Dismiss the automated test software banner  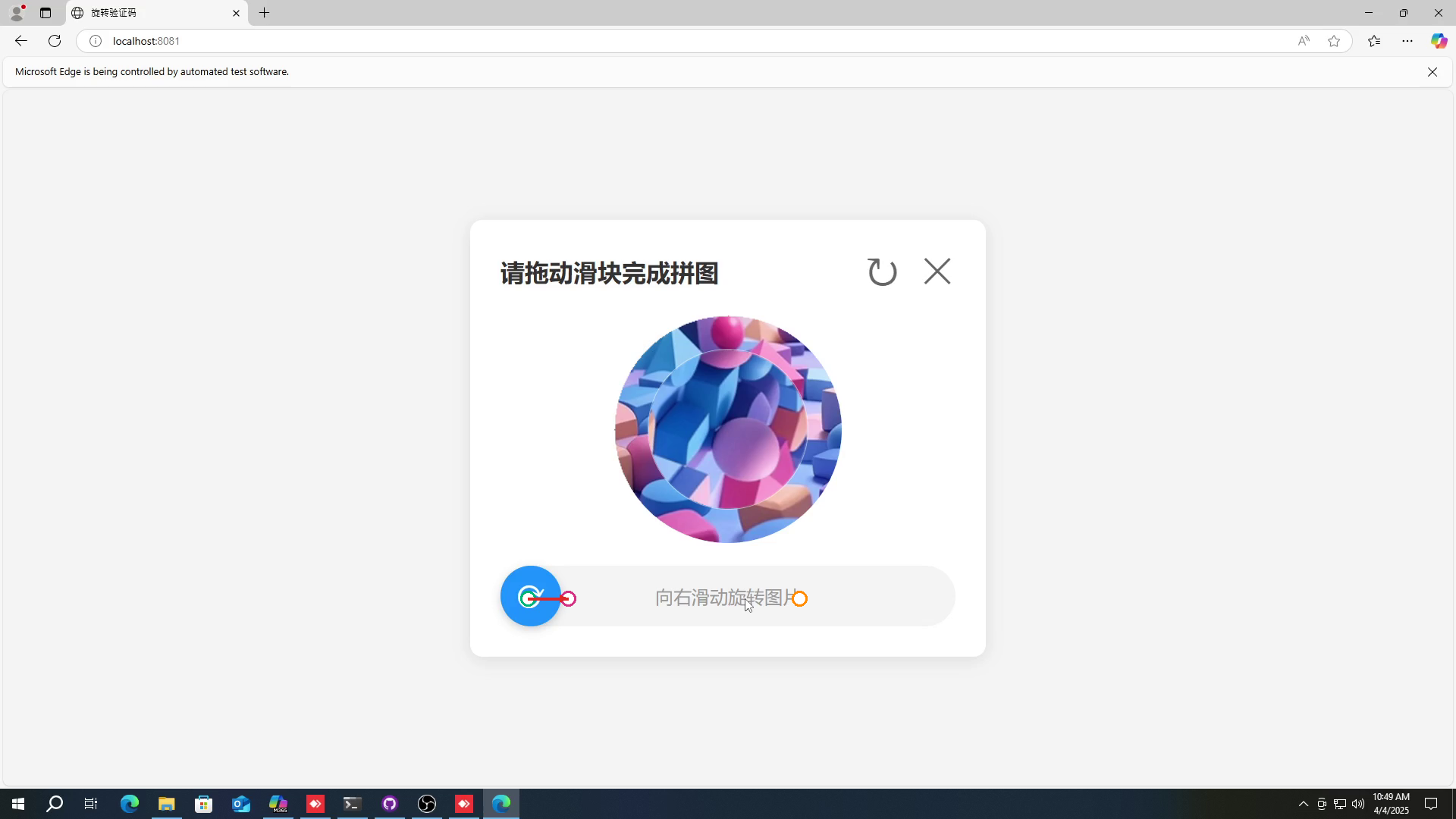point(1432,72)
